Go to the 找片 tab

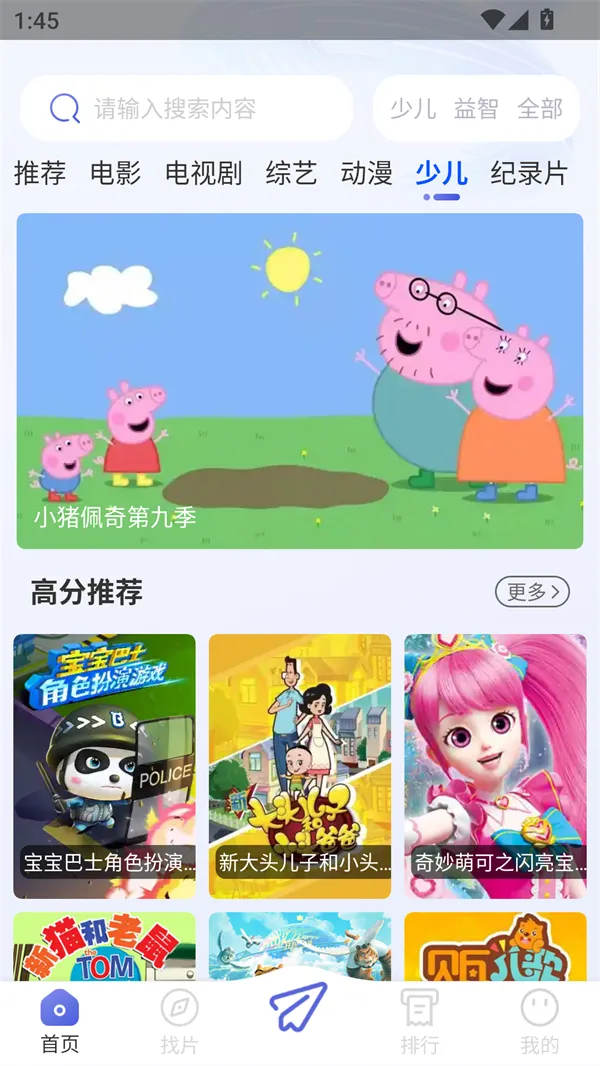click(x=180, y=1022)
